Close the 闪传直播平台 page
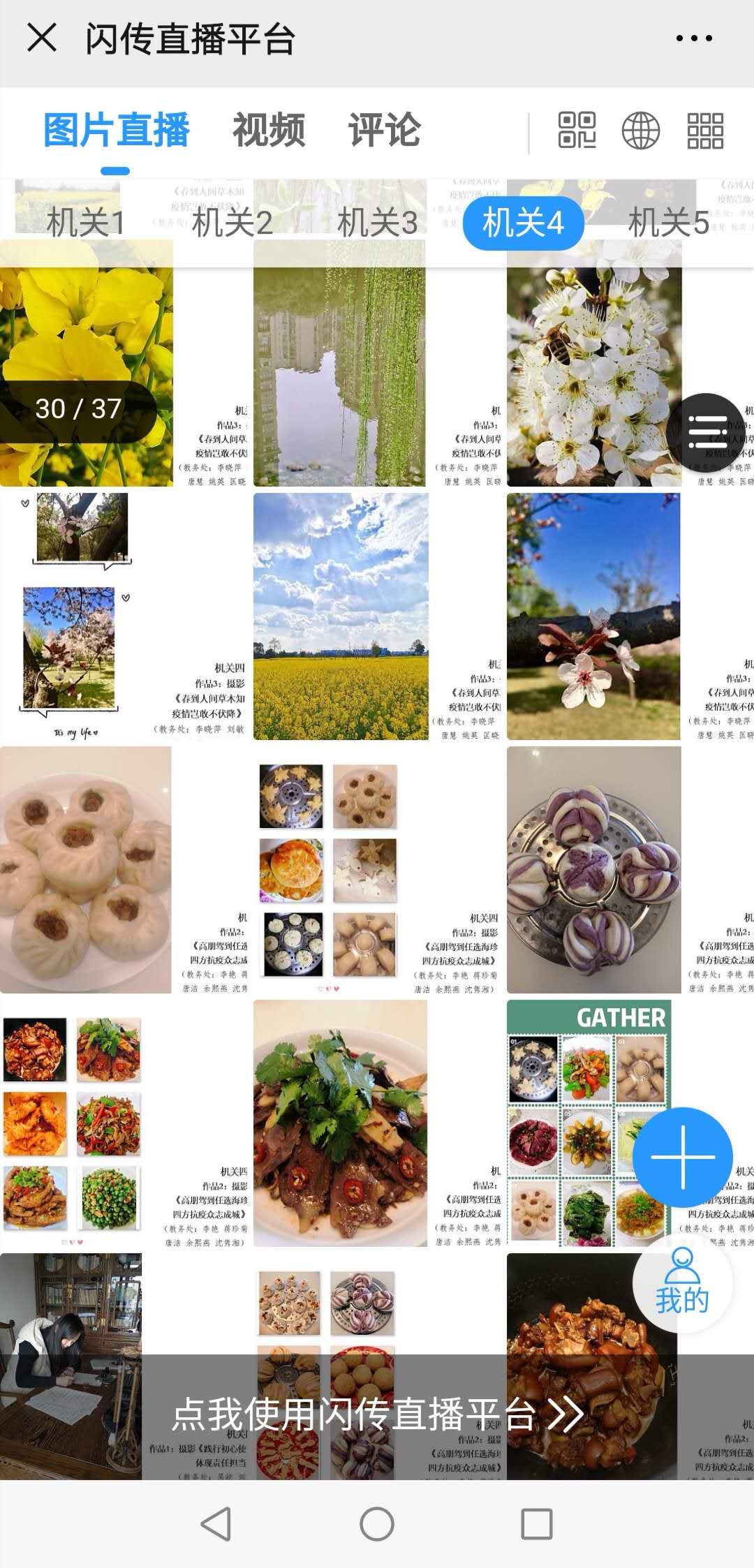This screenshot has width=754, height=1568. (41, 38)
